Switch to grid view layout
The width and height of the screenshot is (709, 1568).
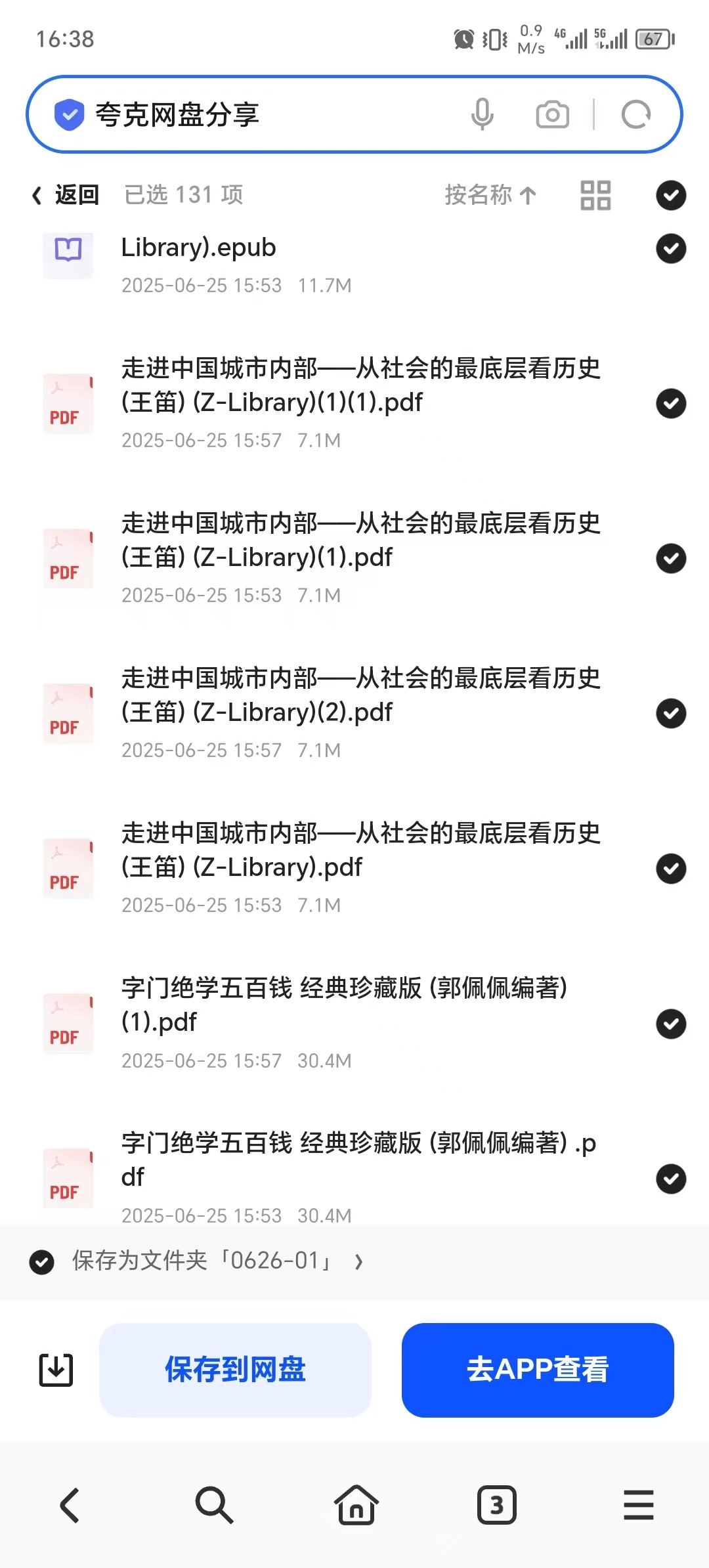coord(595,195)
